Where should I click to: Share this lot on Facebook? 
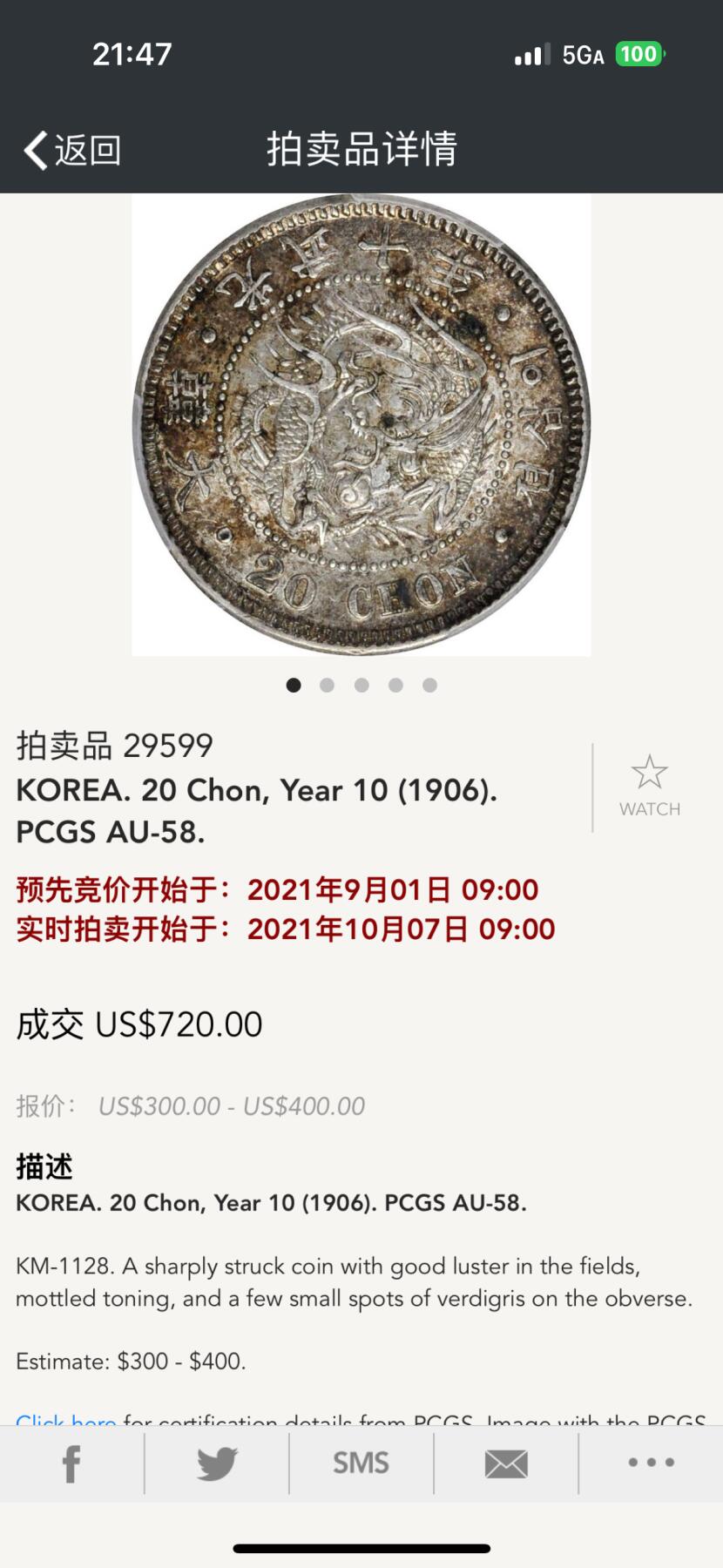[72, 1463]
